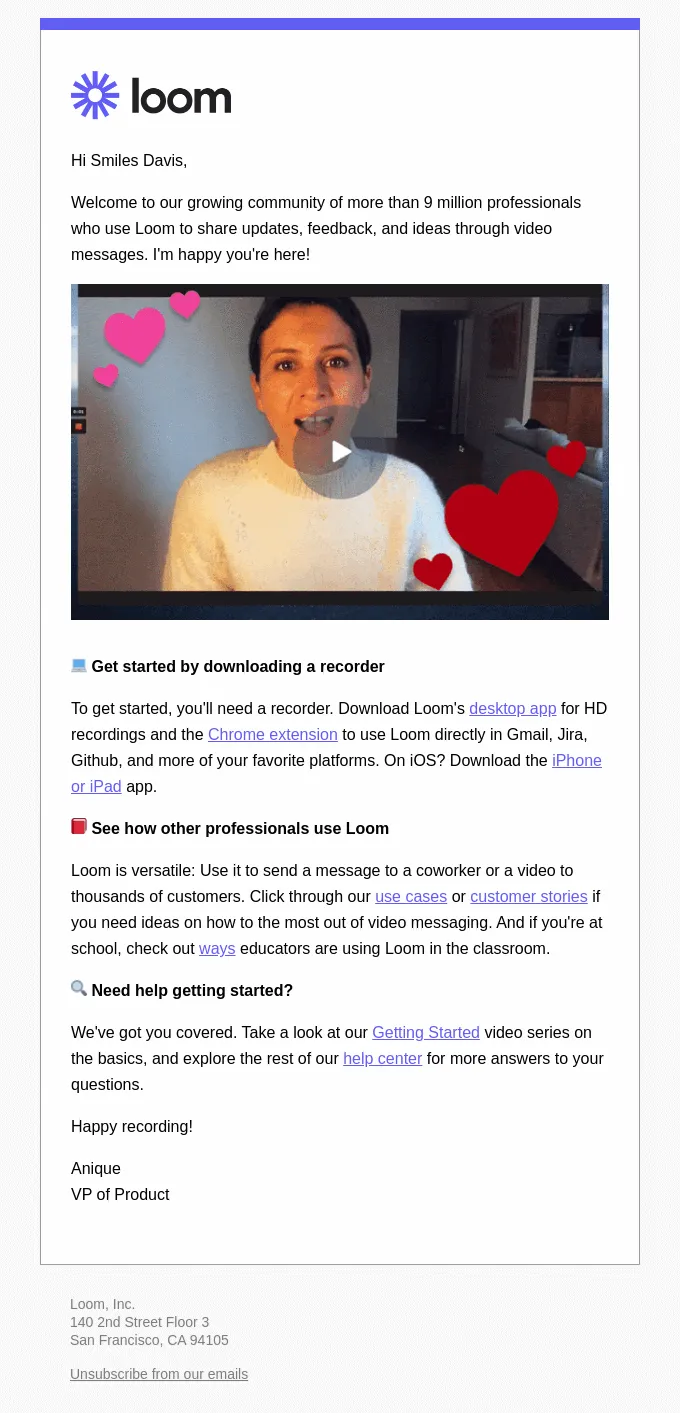
Task: Open the Getting Started video series link
Action: tap(426, 1032)
